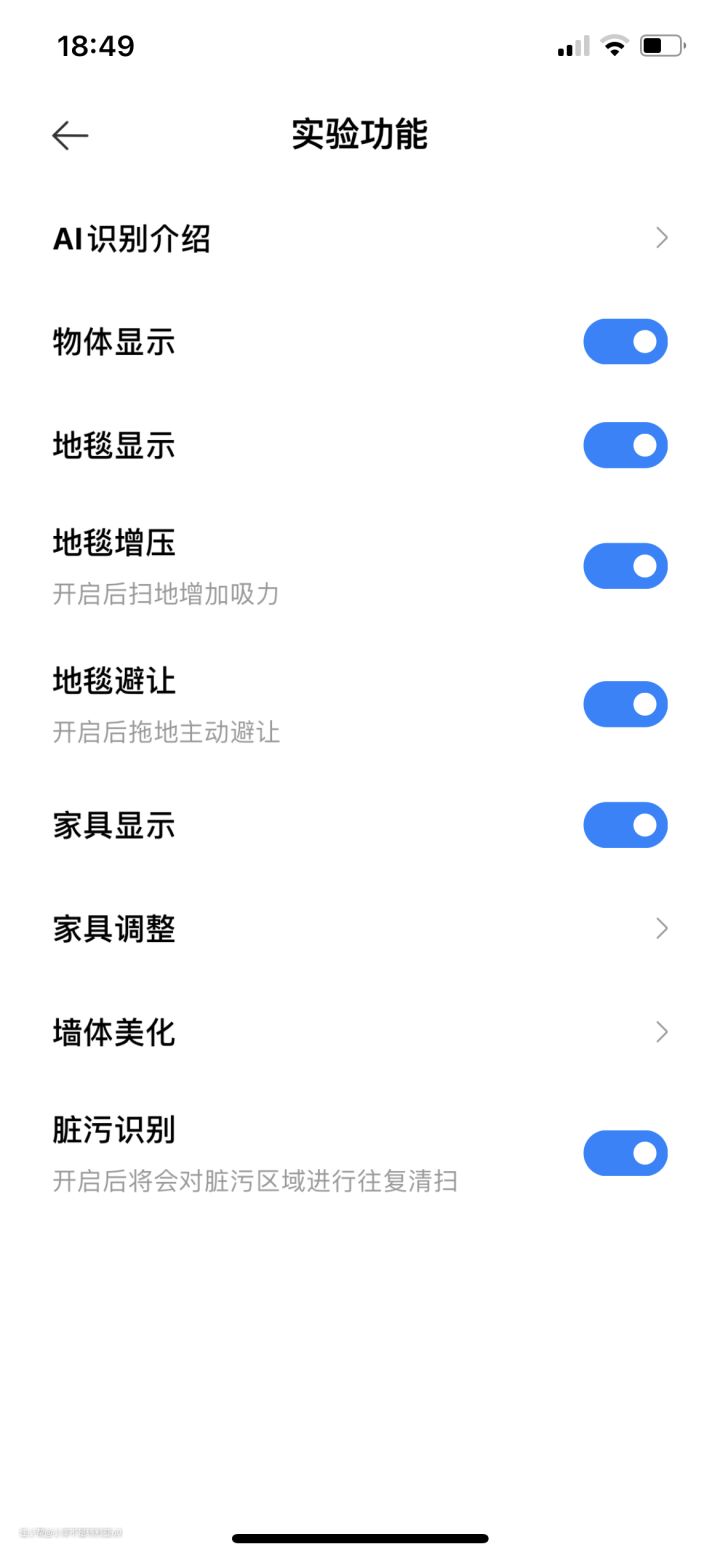Toggle 地毯避让 off

pos(625,704)
